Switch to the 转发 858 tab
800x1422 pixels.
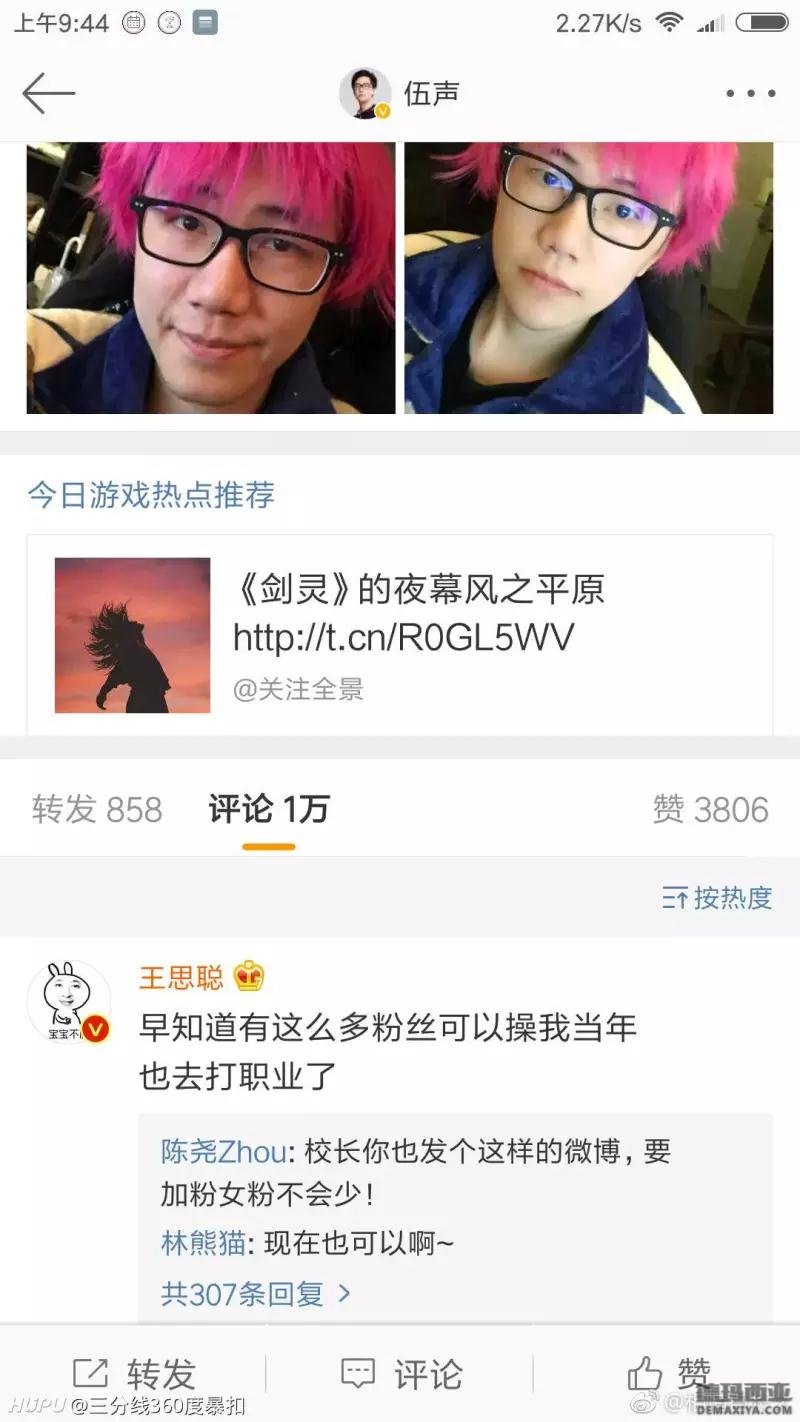(x=97, y=809)
